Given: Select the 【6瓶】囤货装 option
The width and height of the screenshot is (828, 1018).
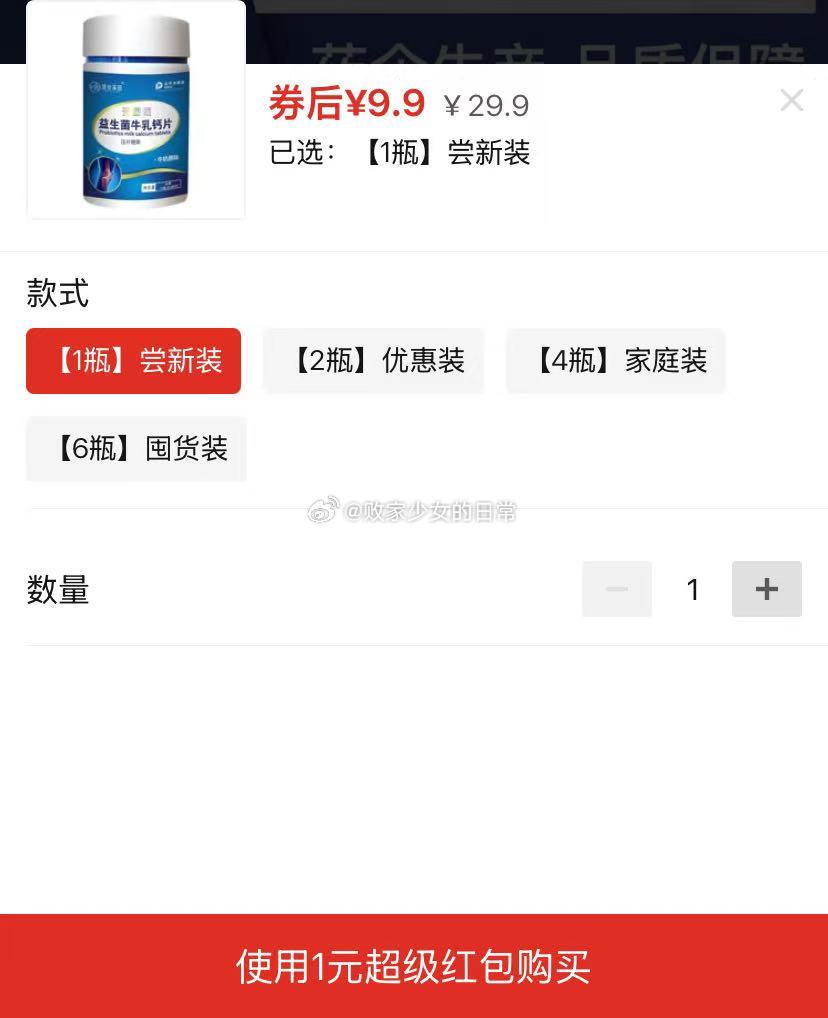Looking at the screenshot, I should point(137,449).
